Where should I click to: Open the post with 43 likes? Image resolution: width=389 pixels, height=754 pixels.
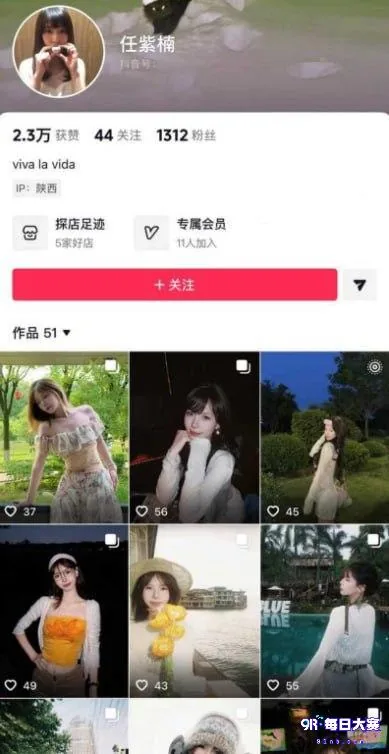click(x=195, y=611)
